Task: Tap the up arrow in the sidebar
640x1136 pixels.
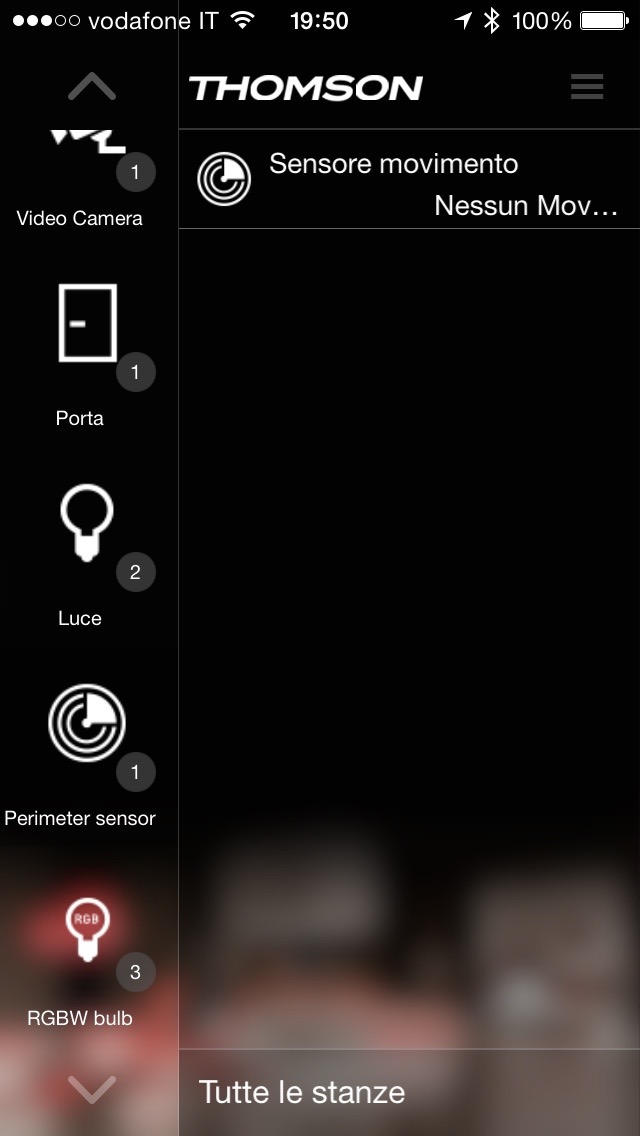Action: tap(92, 88)
